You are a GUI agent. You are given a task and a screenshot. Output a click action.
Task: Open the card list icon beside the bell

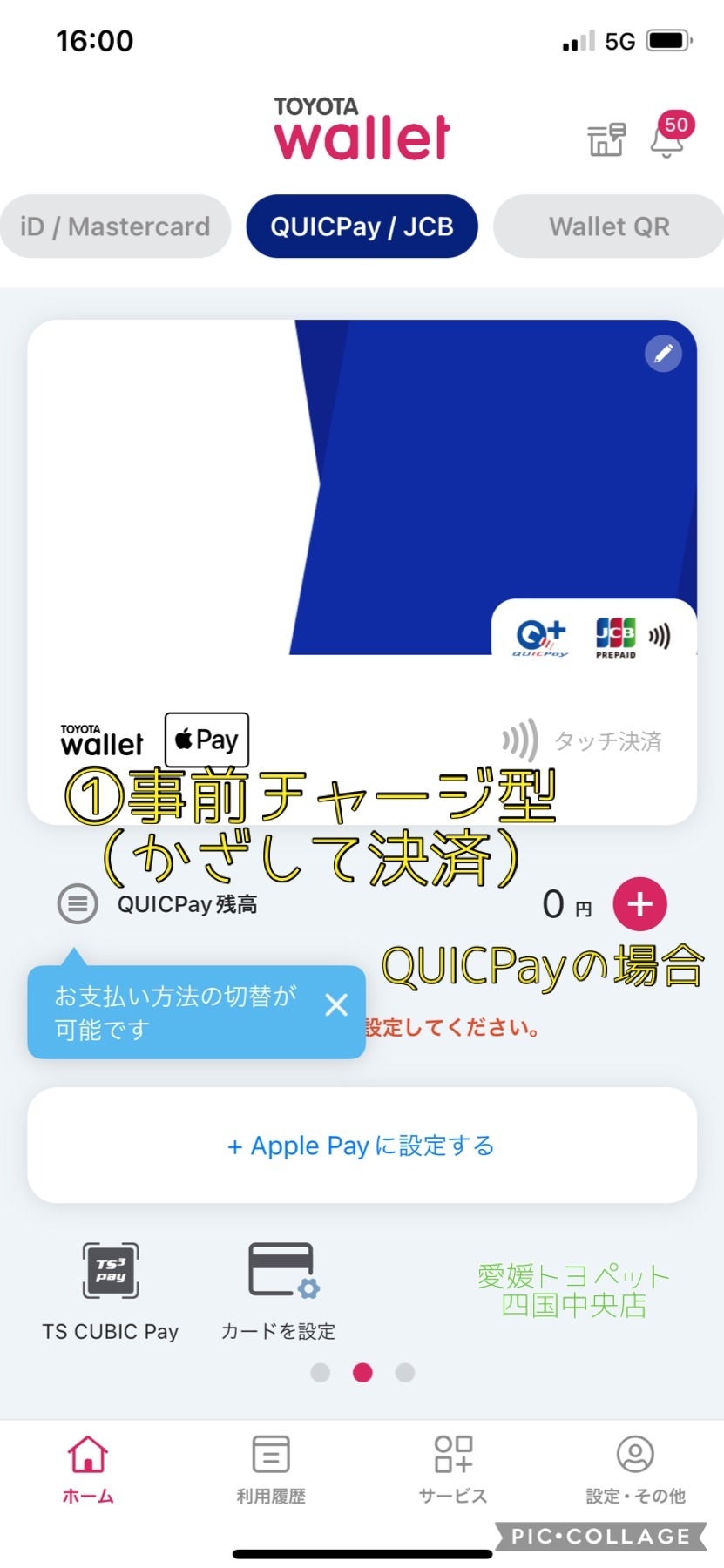606,139
